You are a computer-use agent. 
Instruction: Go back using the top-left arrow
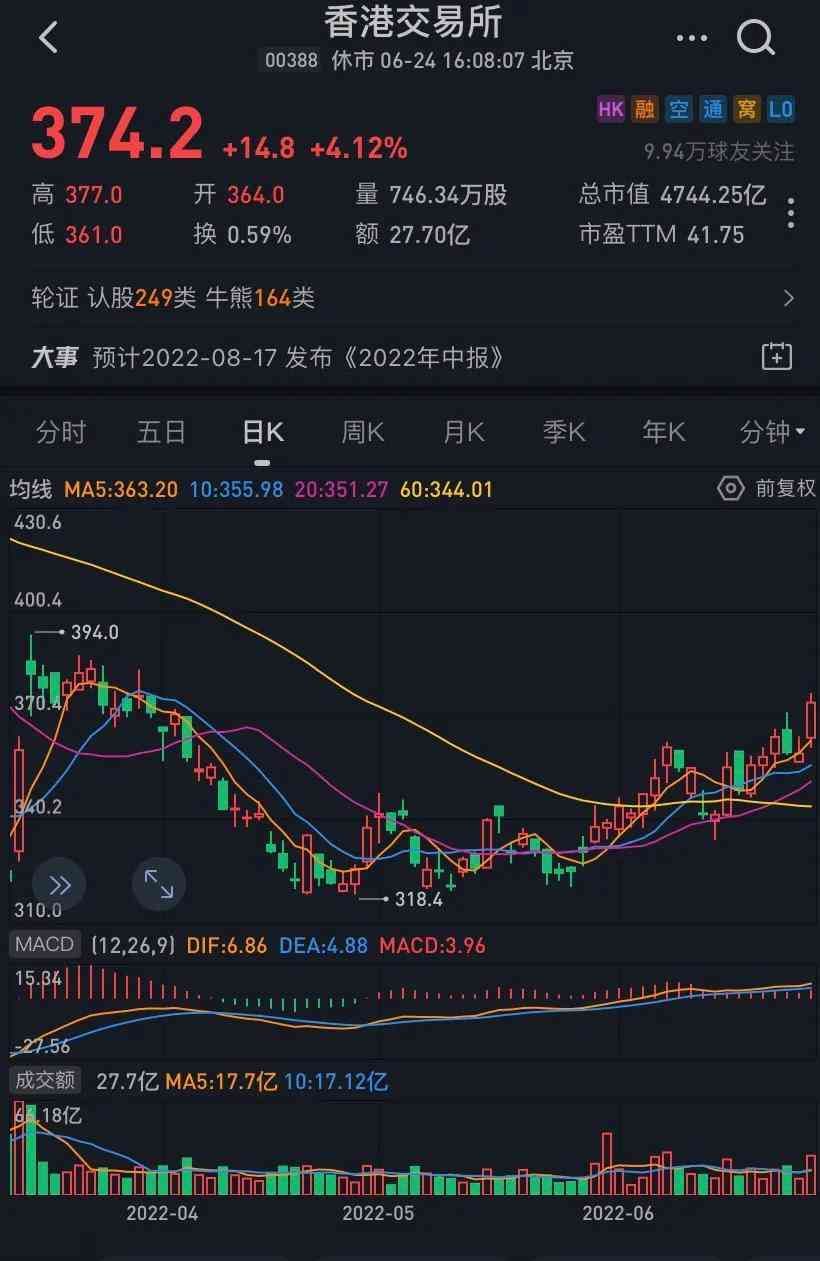48,38
